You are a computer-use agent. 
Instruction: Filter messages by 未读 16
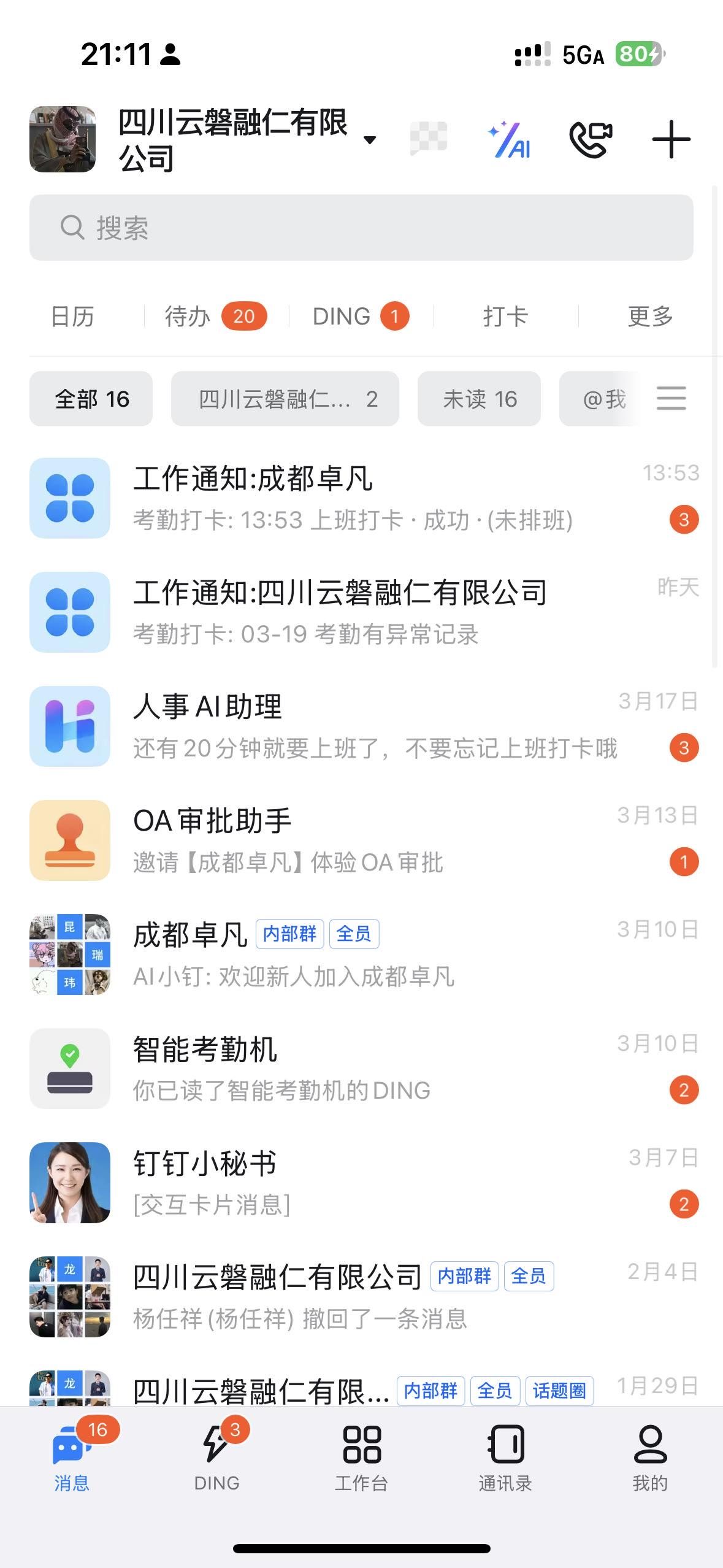point(480,399)
